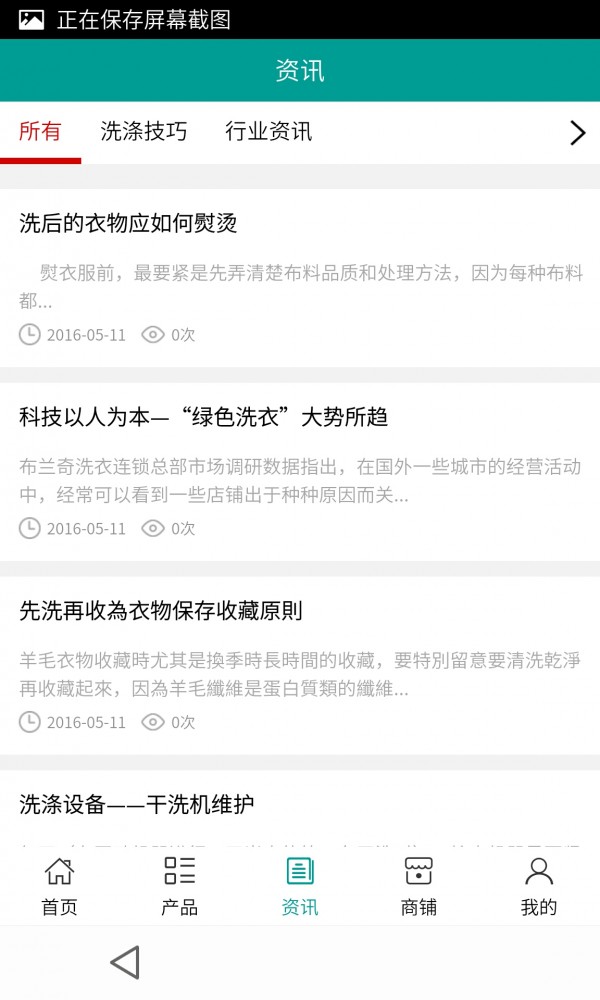This screenshot has height=1000, width=600.
Task: Select the 行业资讯 tab
Action: pos(268,132)
